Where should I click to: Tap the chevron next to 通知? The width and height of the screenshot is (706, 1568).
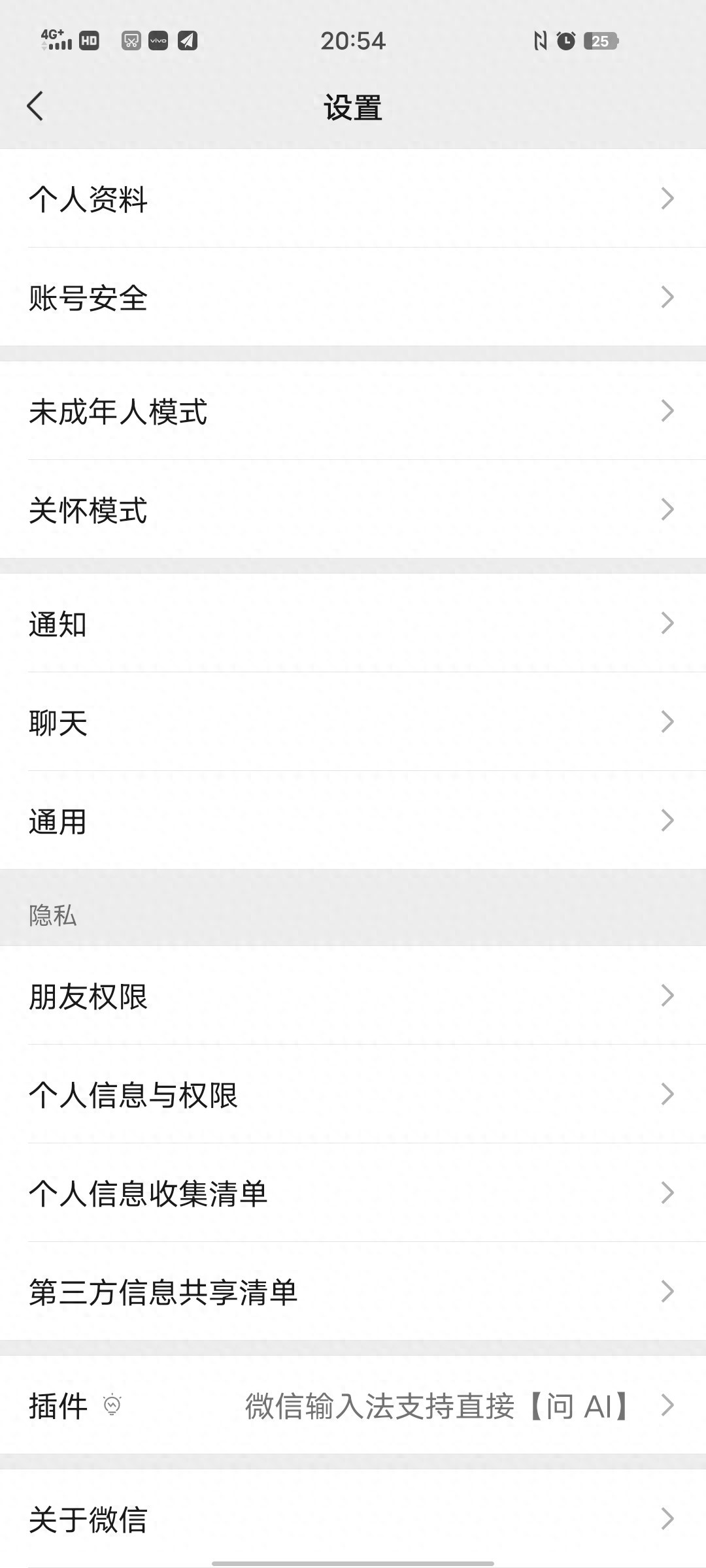[x=667, y=624]
